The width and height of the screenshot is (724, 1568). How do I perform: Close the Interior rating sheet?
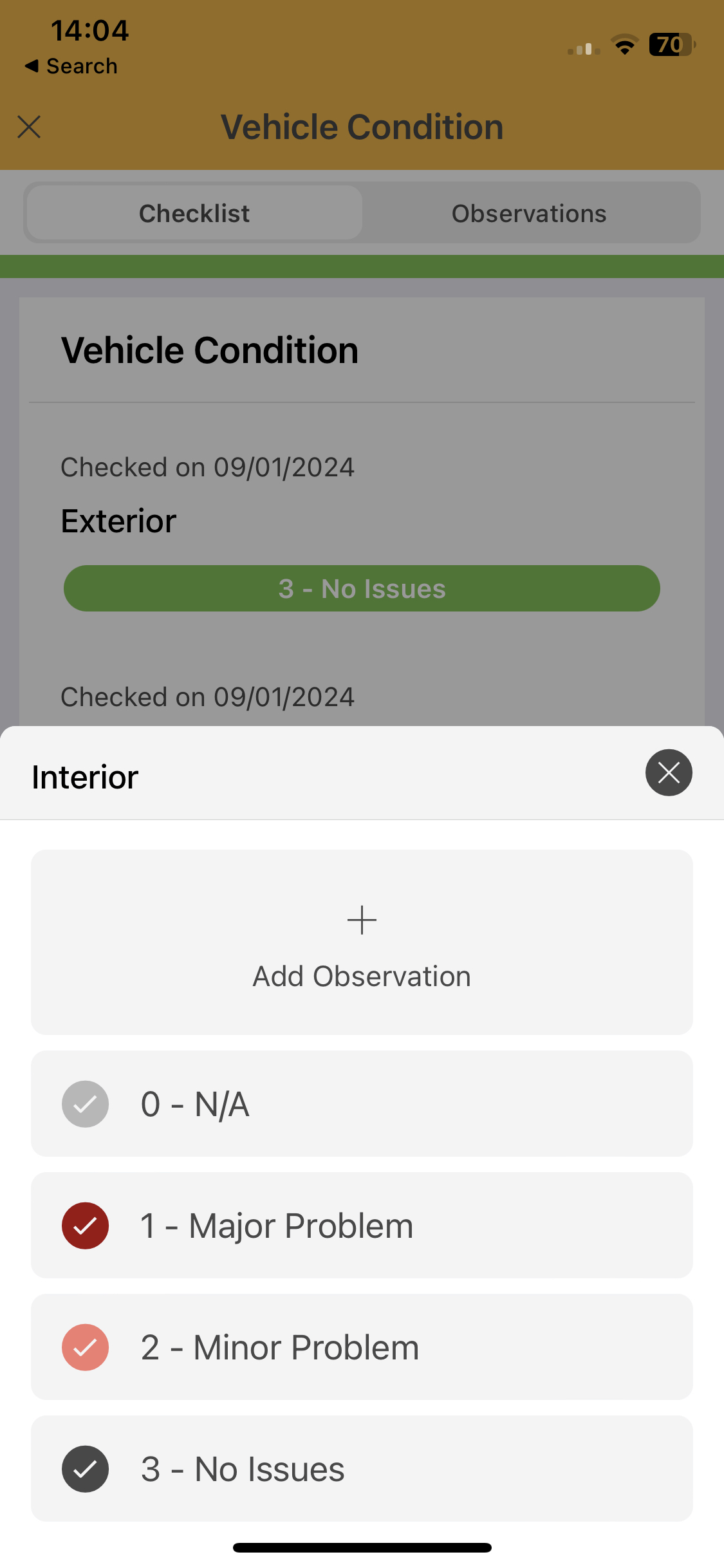tap(669, 773)
